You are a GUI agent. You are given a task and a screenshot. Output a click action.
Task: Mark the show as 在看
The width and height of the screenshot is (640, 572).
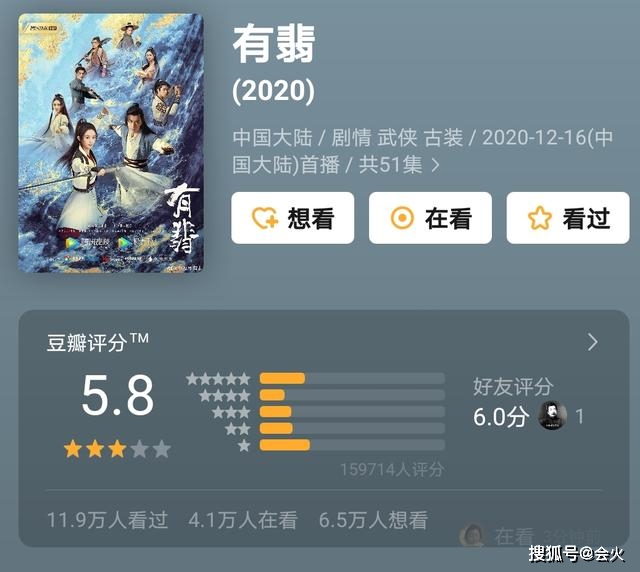coord(429,218)
